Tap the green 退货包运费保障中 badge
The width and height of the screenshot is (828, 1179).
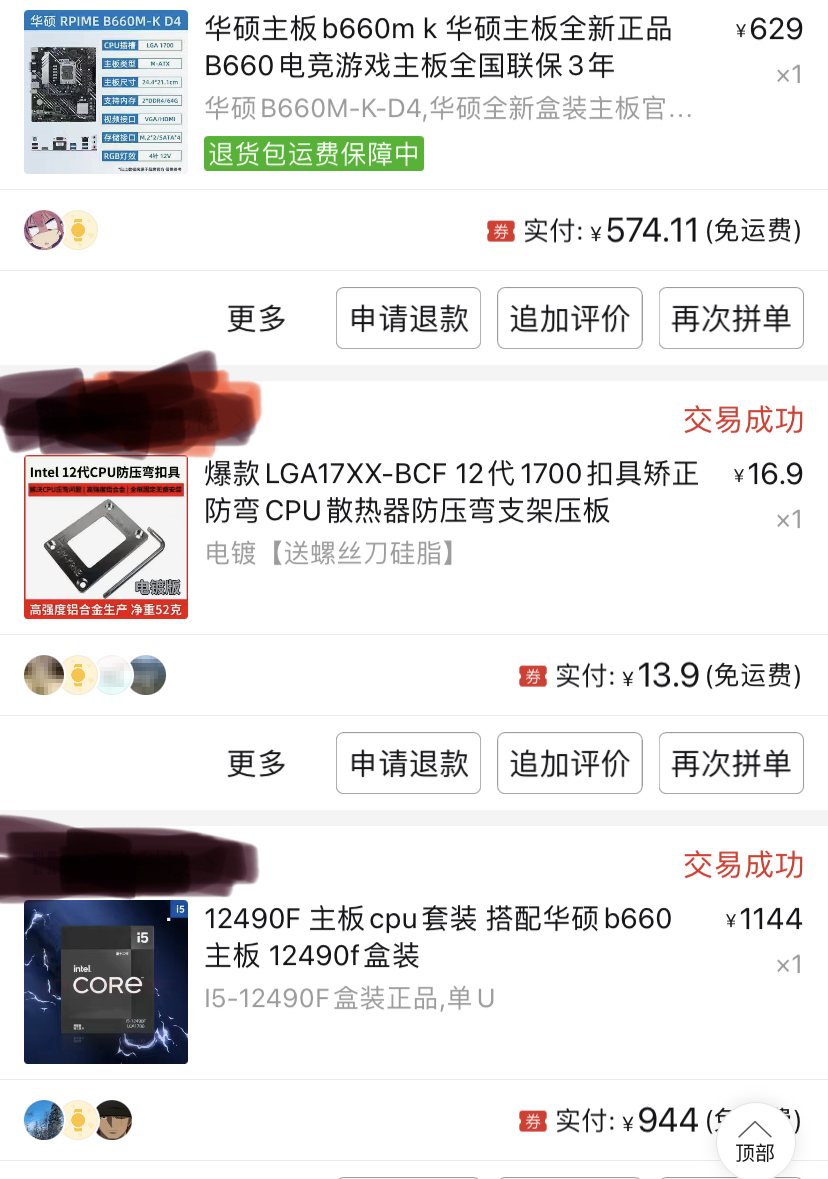pos(313,153)
